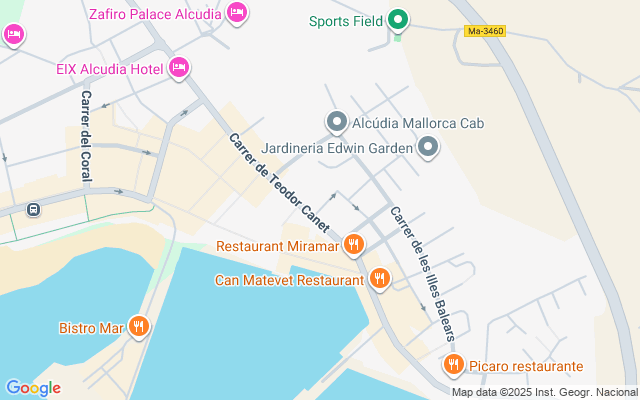Screen dimensions: 640x400
Task: Tap the Can Matevet Restaurant pin
Action: click(379, 279)
